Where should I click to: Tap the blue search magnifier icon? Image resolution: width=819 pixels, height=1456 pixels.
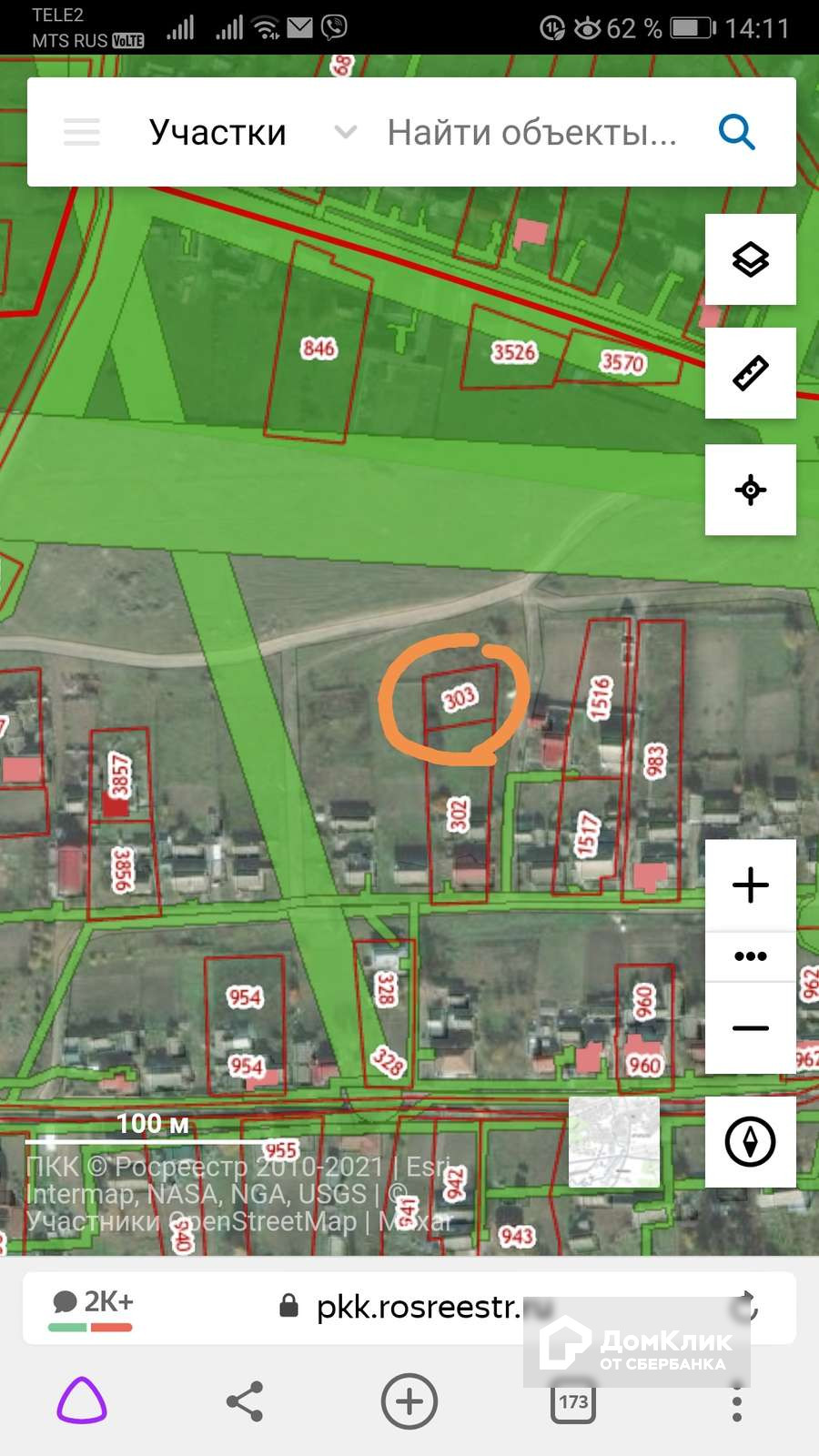(x=736, y=133)
